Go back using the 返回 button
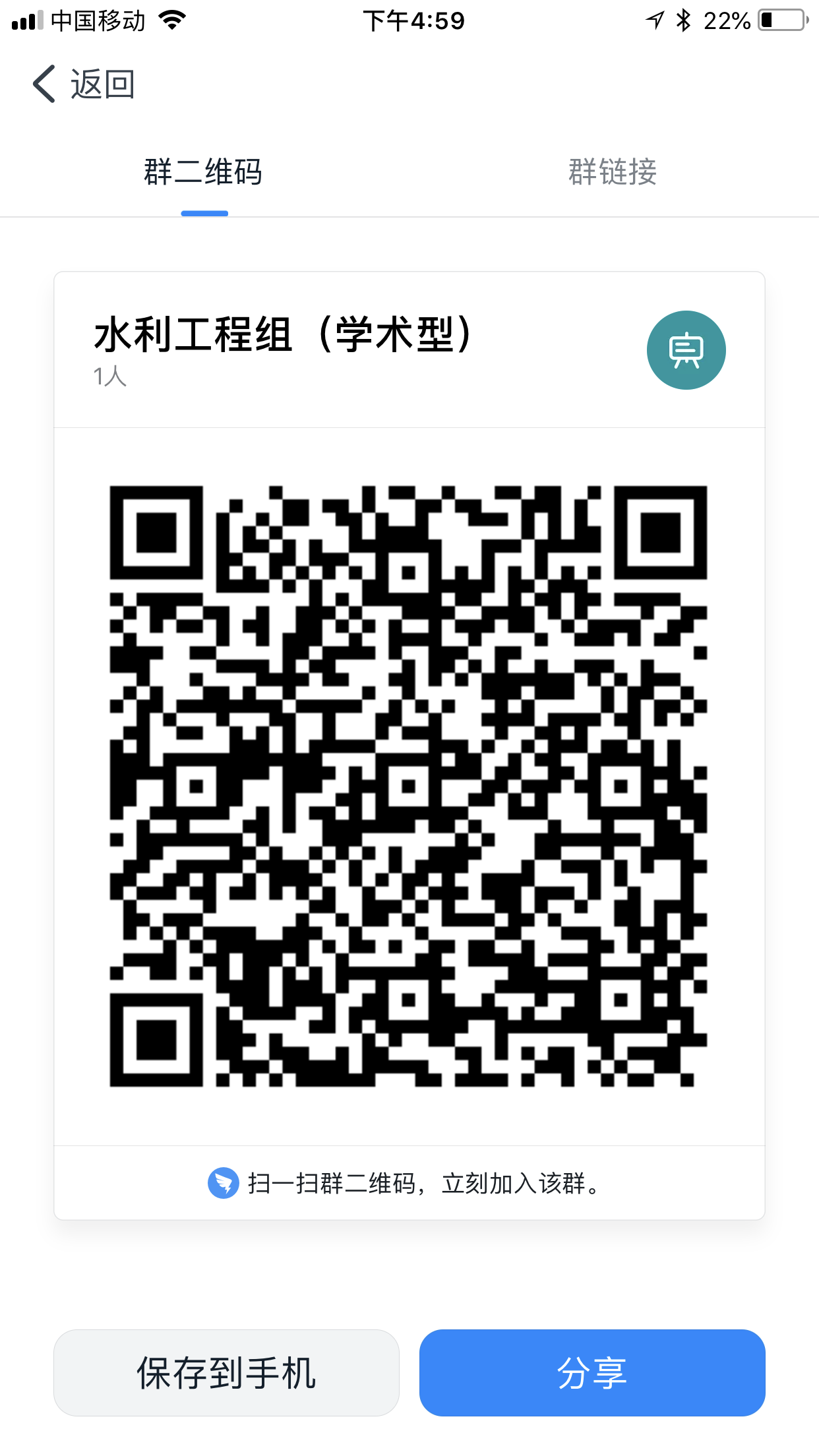The width and height of the screenshot is (819, 1456). 84,84
